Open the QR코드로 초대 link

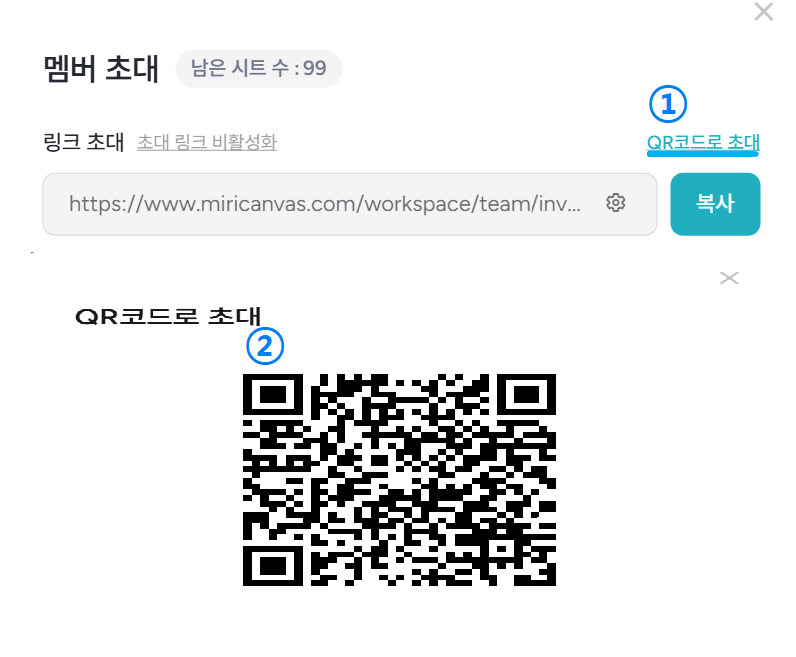pos(703,142)
